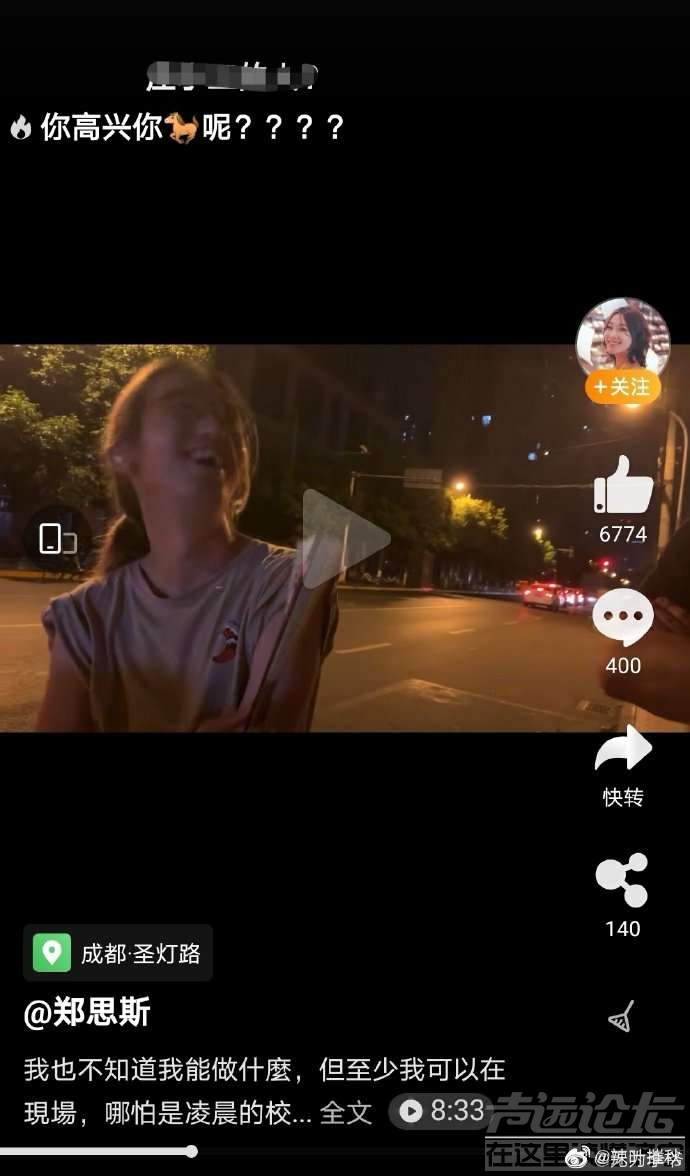Viewport: 690px width, 1176px height.
Task: Open the 成都·圣灯路 location tag
Action: (118, 953)
